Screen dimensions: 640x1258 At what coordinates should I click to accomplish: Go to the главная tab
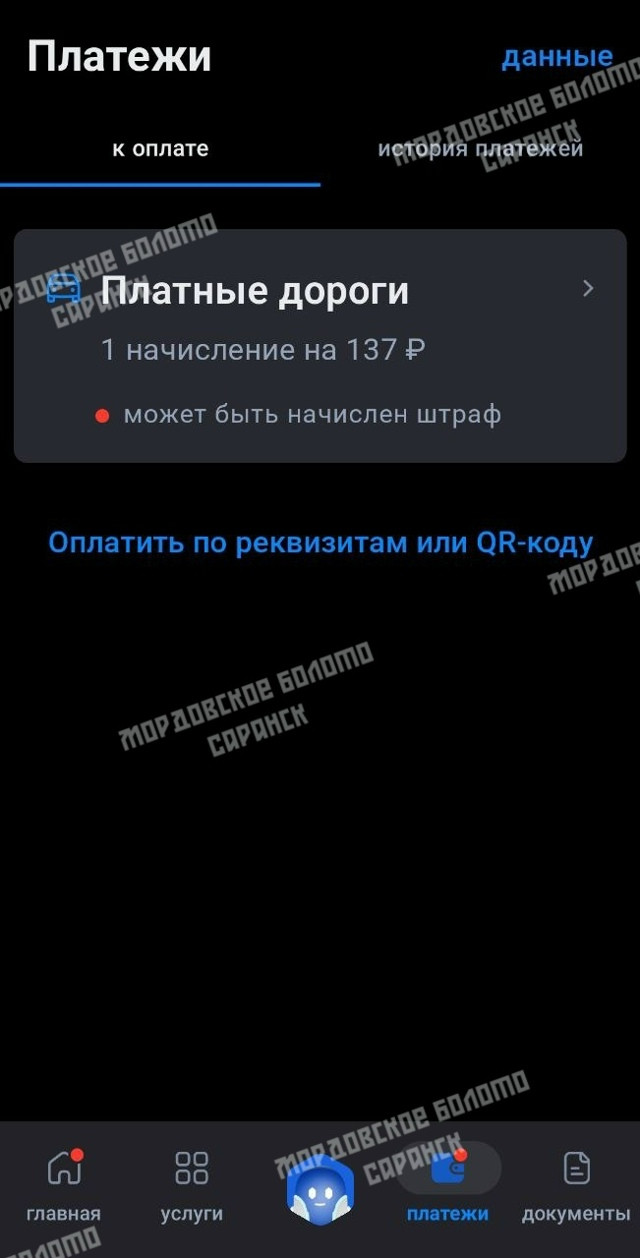pos(64,1187)
